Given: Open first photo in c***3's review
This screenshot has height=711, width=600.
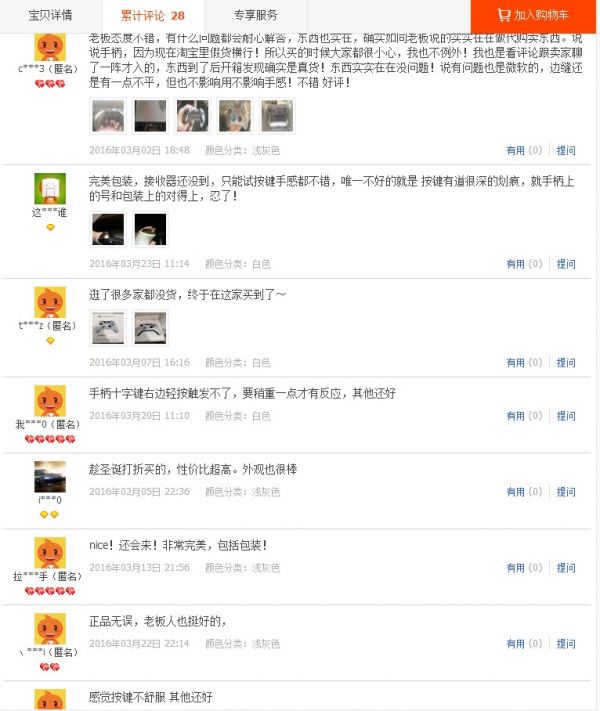Looking at the screenshot, I should [108, 116].
